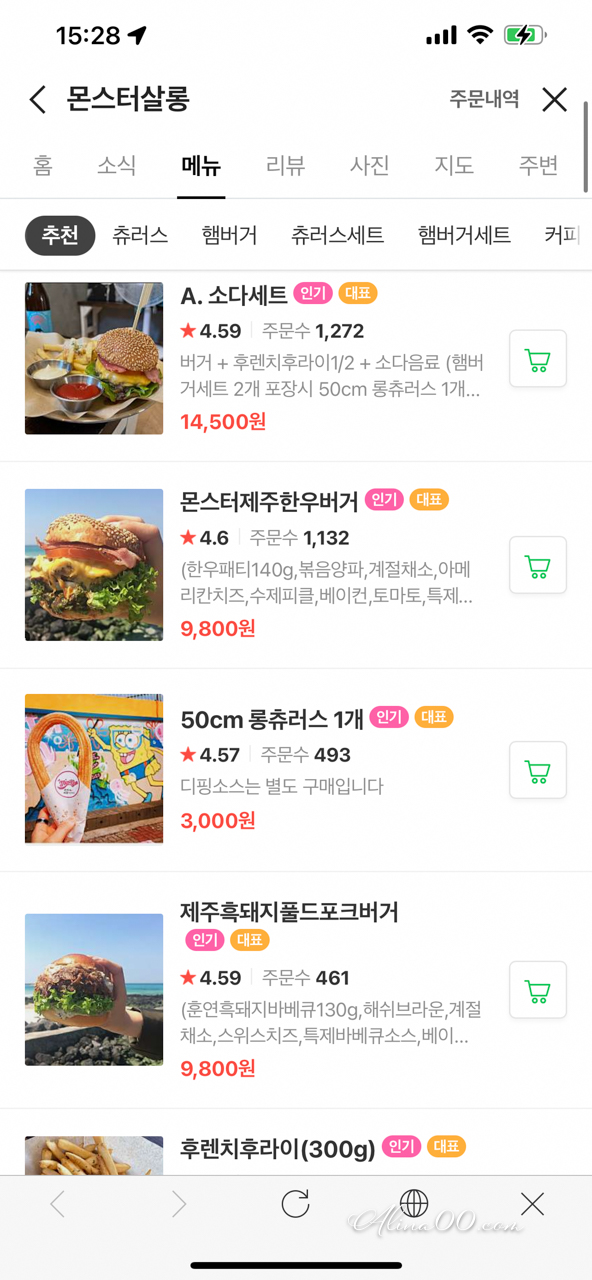Screen dimensions: 592x1280
Task: Select the 츄러스세트 category chip
Action: 337,236
